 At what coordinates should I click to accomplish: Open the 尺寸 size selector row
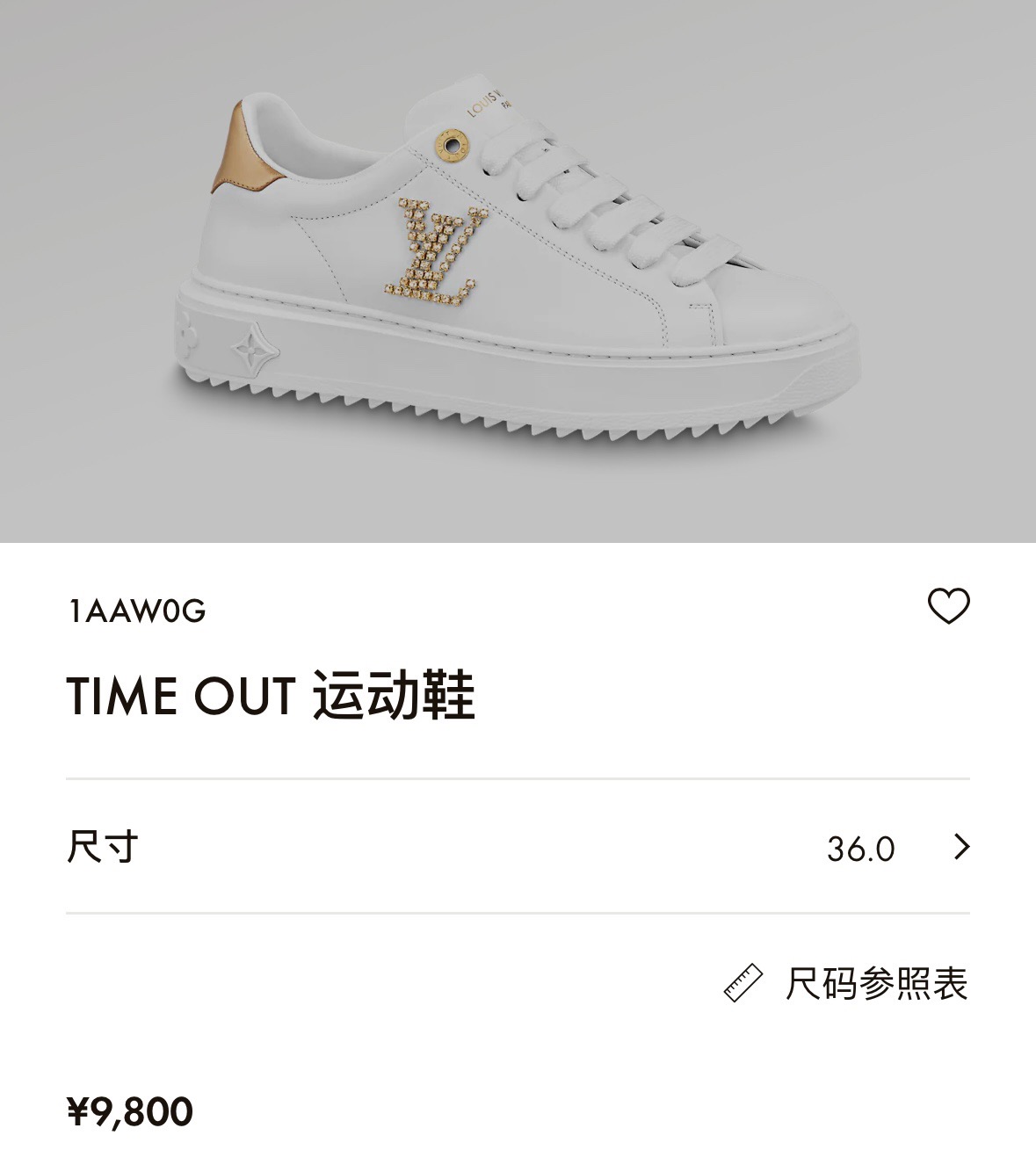518,847
